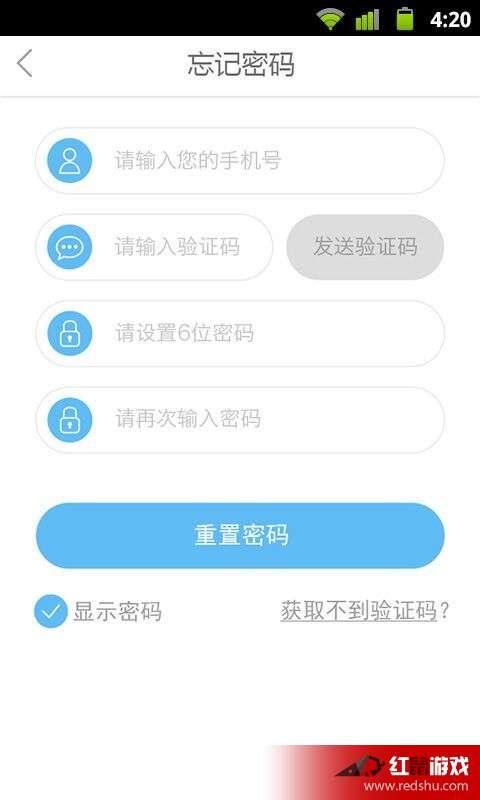Screen dimensions: 480x800
Task: Uncheck the 显示密码 checkbox
Action: (x=50, y=611)
